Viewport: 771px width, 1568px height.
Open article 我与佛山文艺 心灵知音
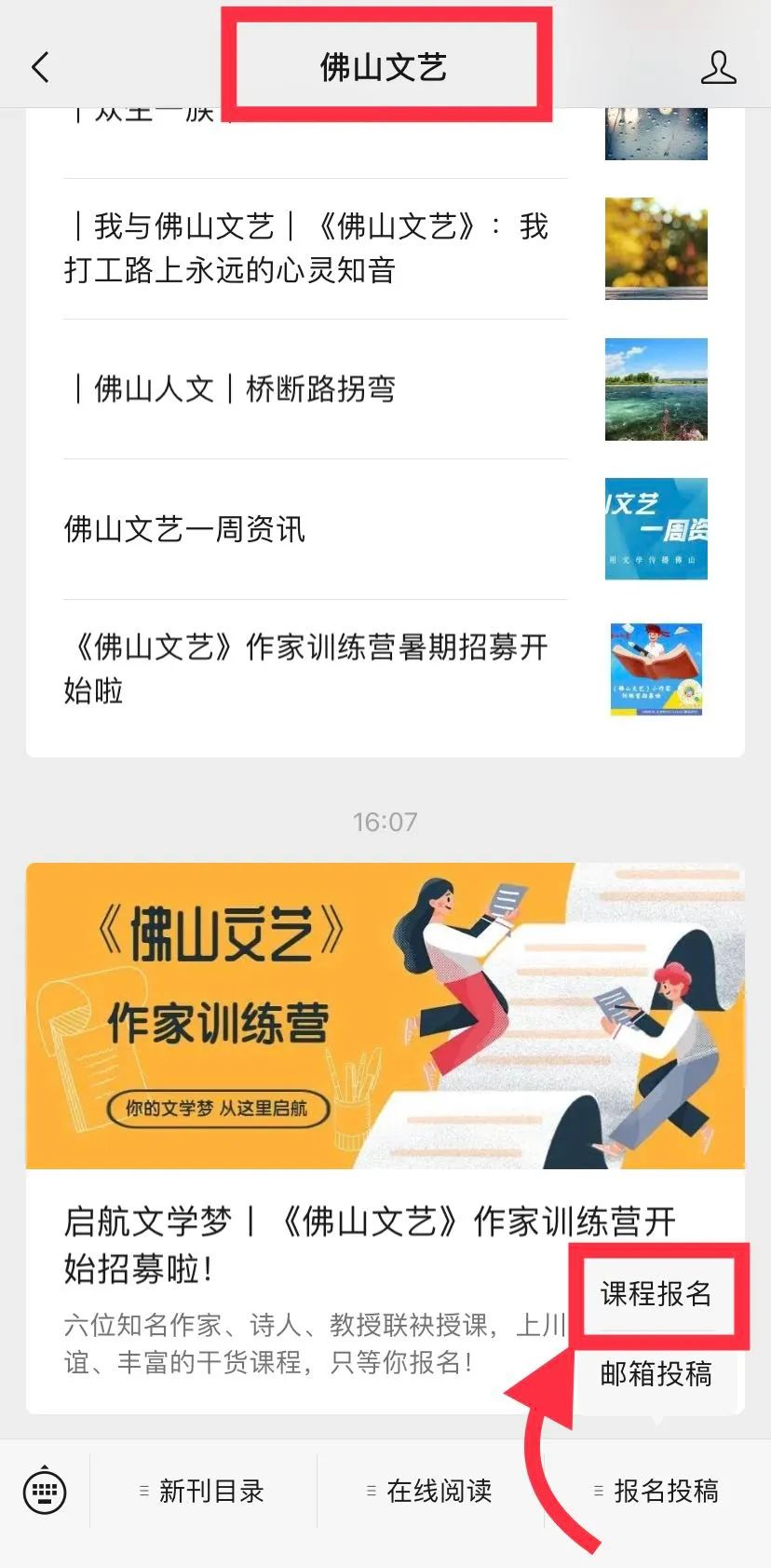pos(385,249)
